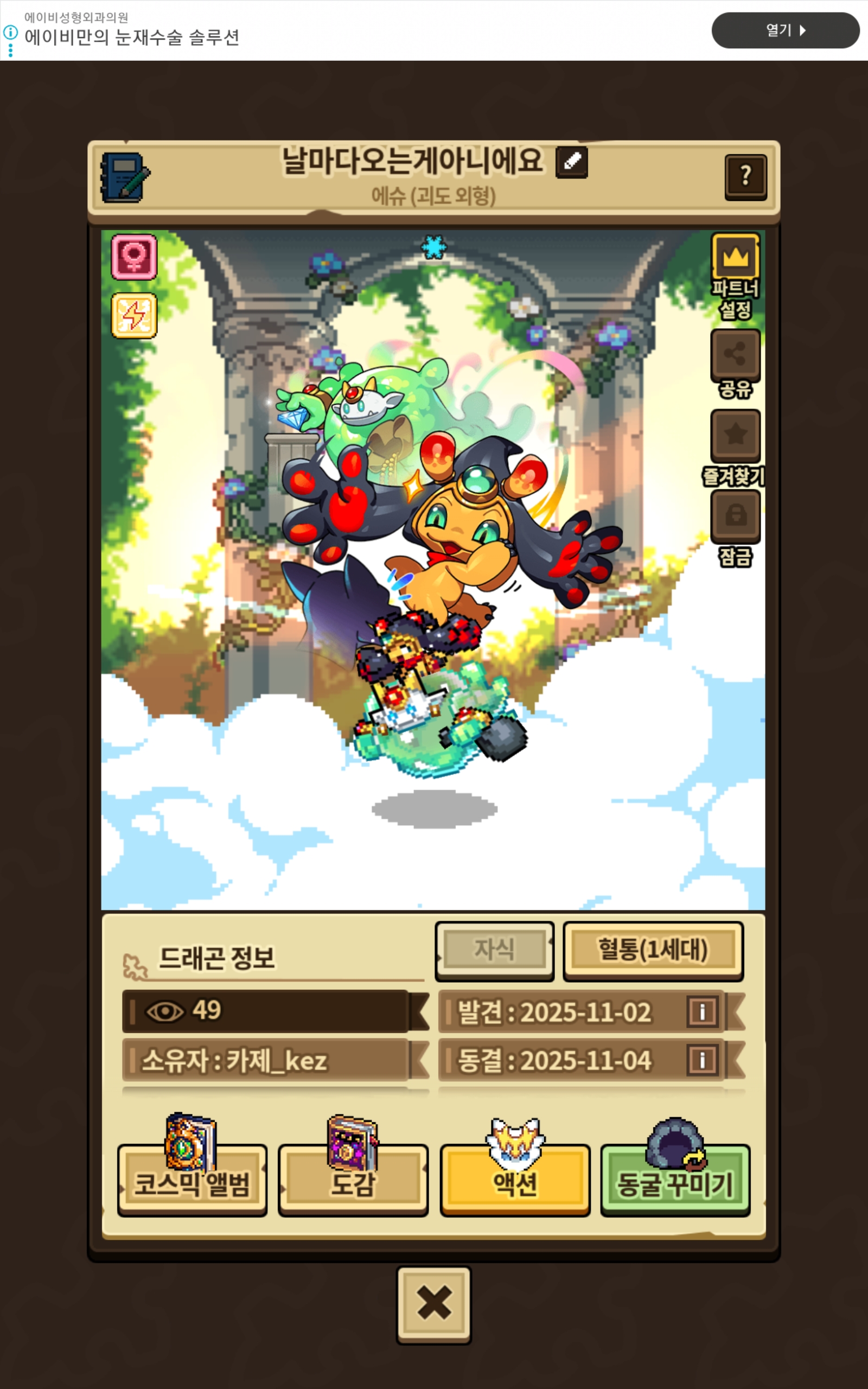The image size is (868, 1389).
Task: Open the help question mark button
Action: pyautogui.click(x=745, y=176)
